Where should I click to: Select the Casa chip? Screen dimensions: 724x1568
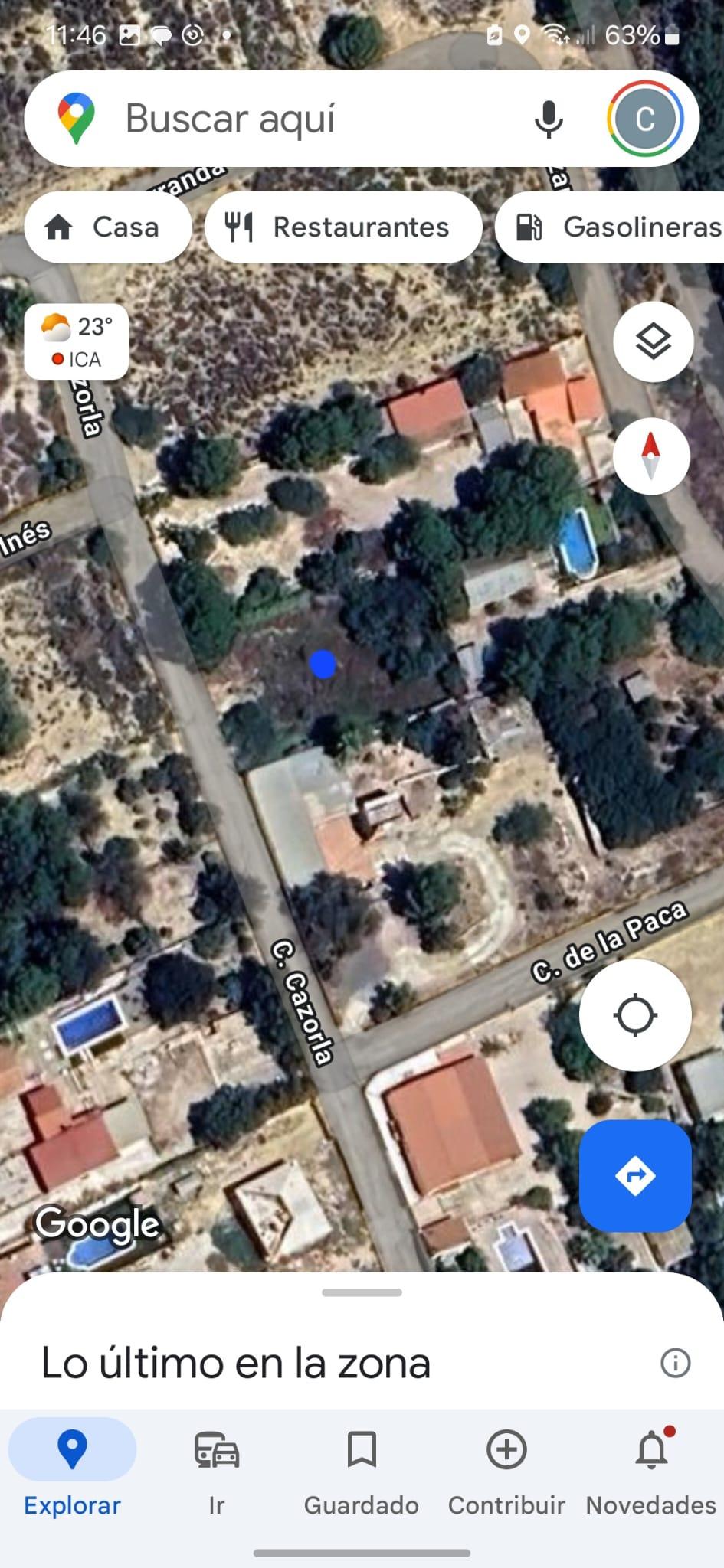click(x=107, y=227)
